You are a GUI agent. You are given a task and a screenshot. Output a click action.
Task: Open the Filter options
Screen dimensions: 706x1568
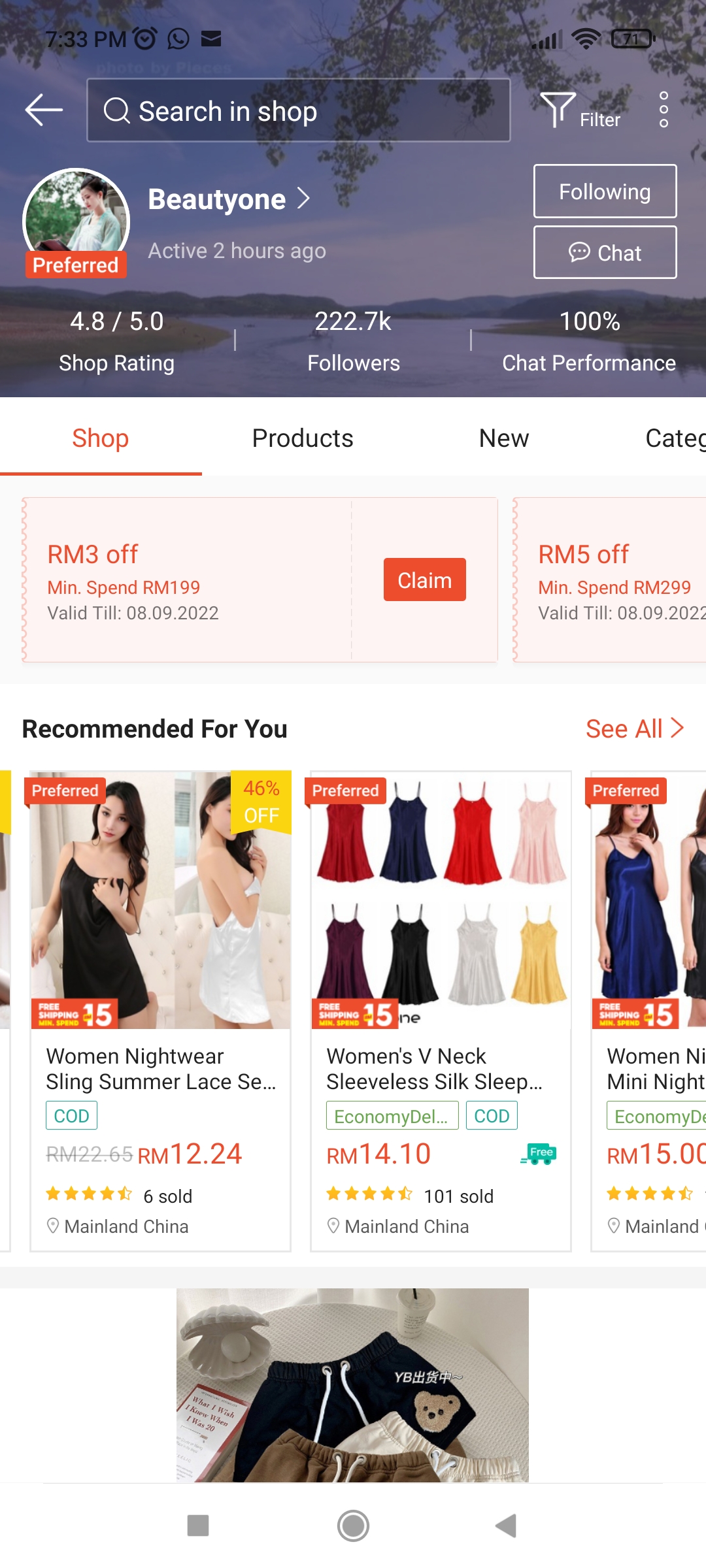point(579,110)
